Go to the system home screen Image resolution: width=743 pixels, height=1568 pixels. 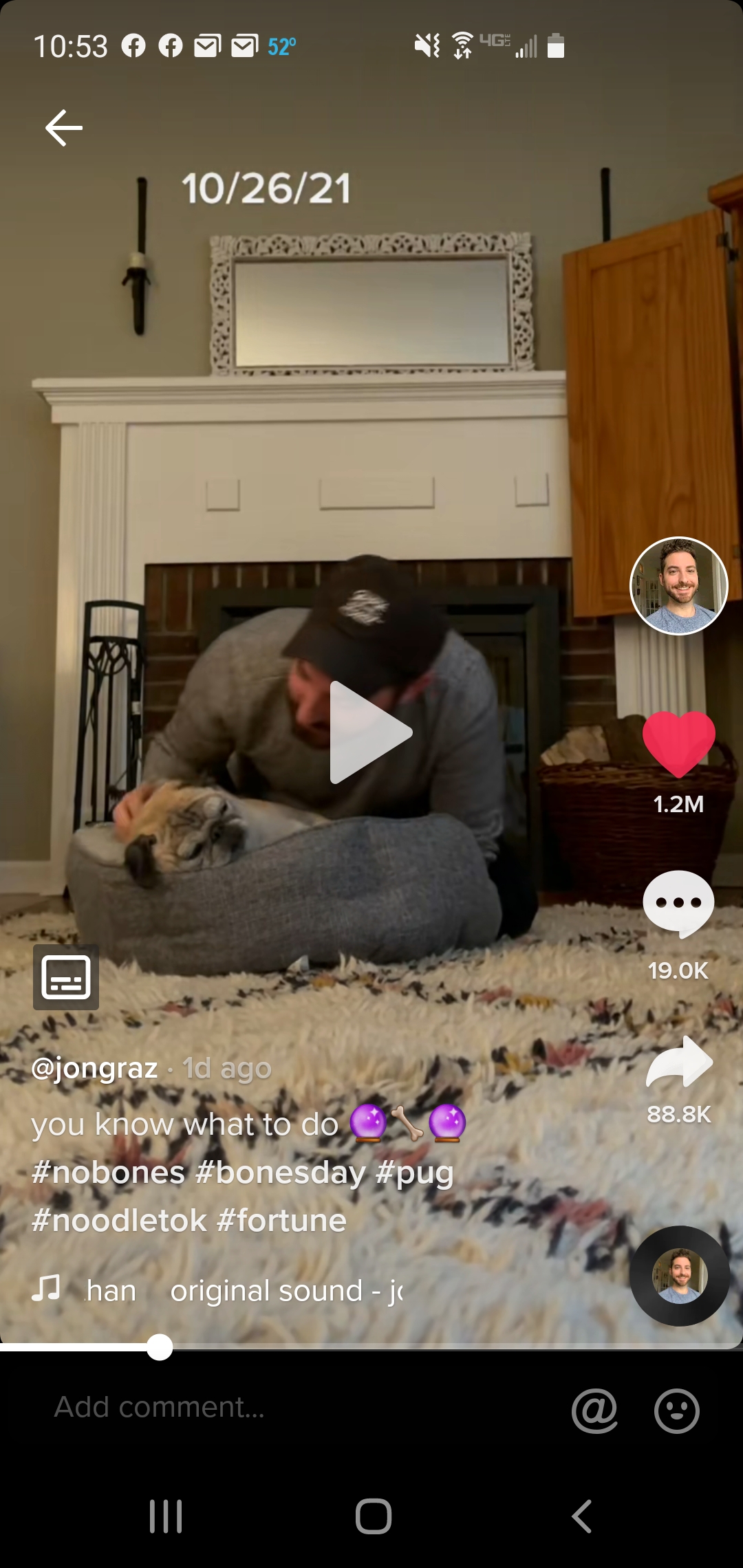click(373, 1516)
